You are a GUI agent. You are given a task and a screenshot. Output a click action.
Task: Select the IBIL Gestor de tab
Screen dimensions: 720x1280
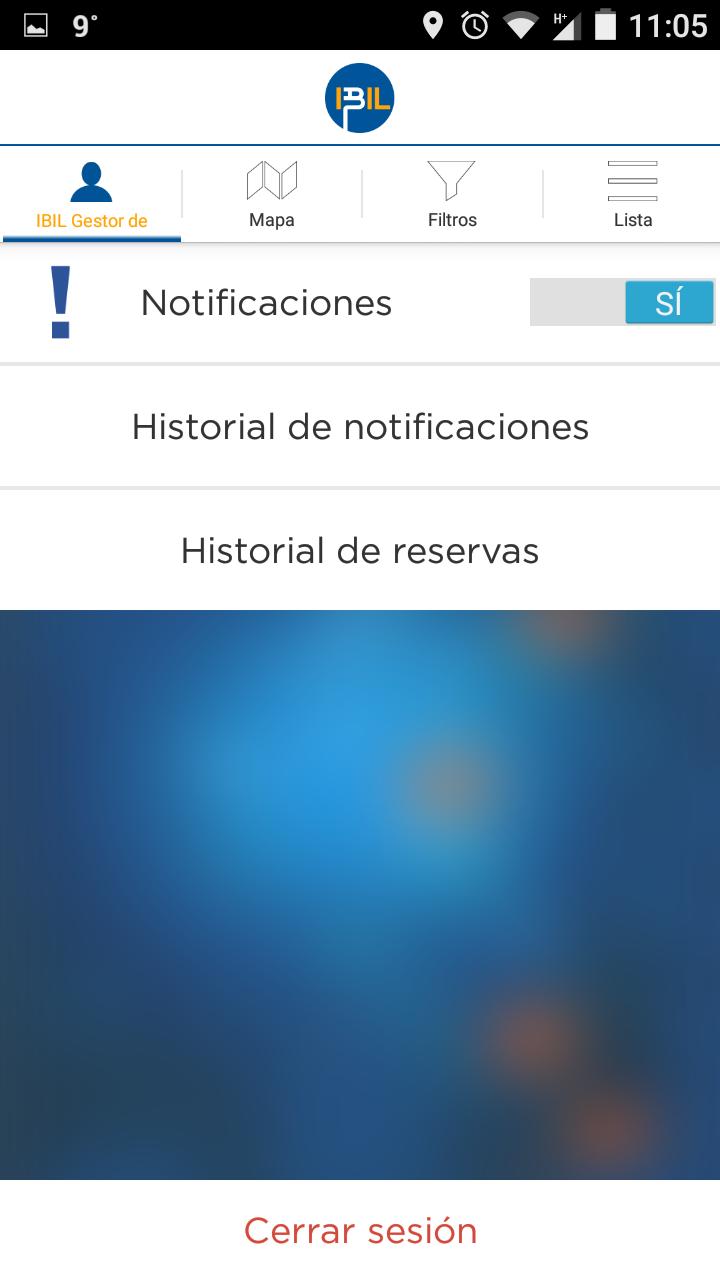91,195
